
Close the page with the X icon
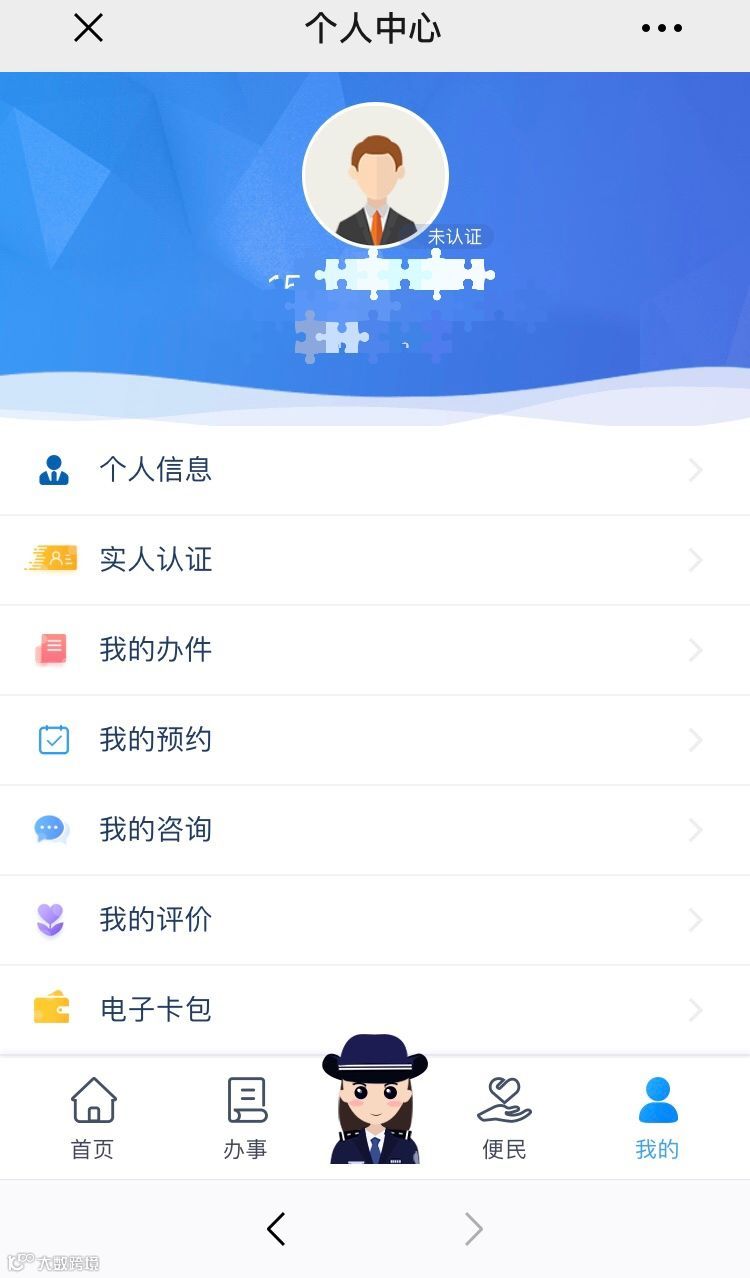point(88,28)
